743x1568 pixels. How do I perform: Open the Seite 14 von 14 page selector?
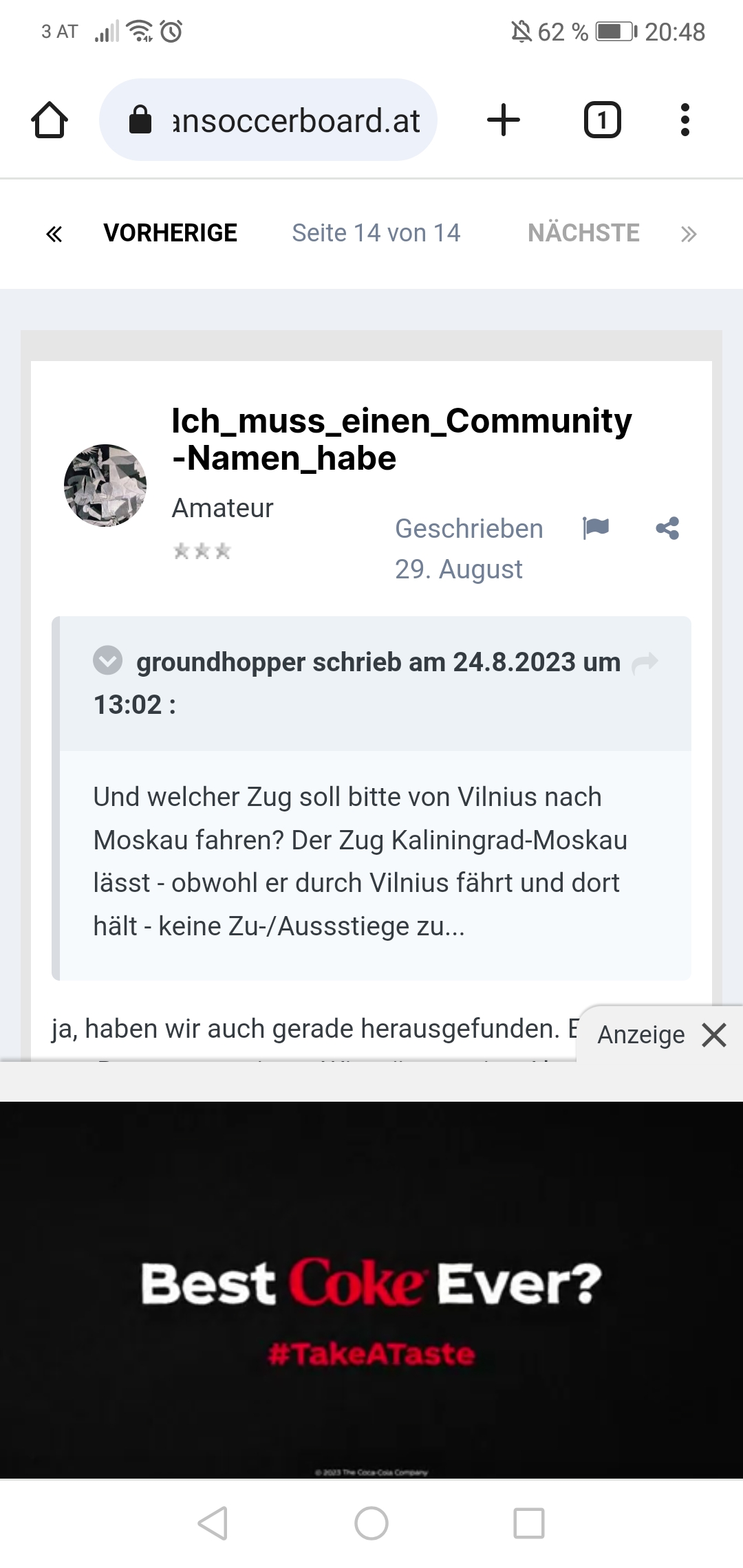click(376, 233)
